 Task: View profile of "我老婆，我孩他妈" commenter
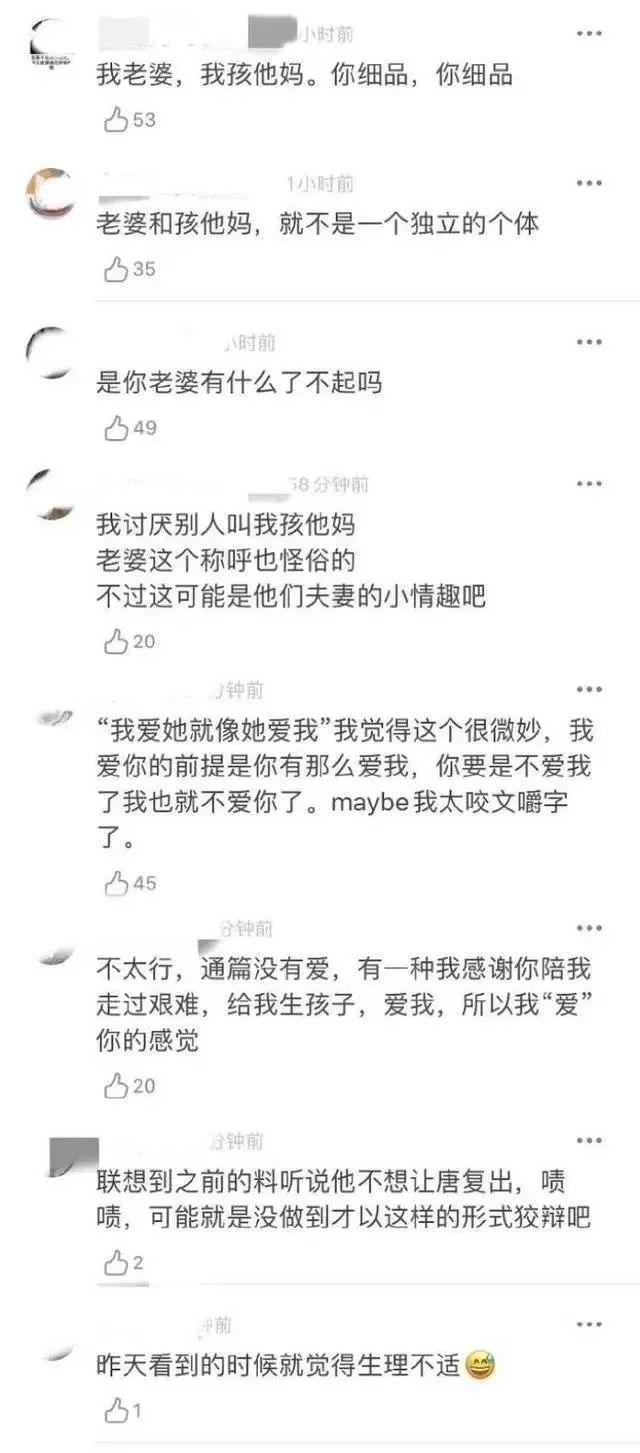pos(50,42)
